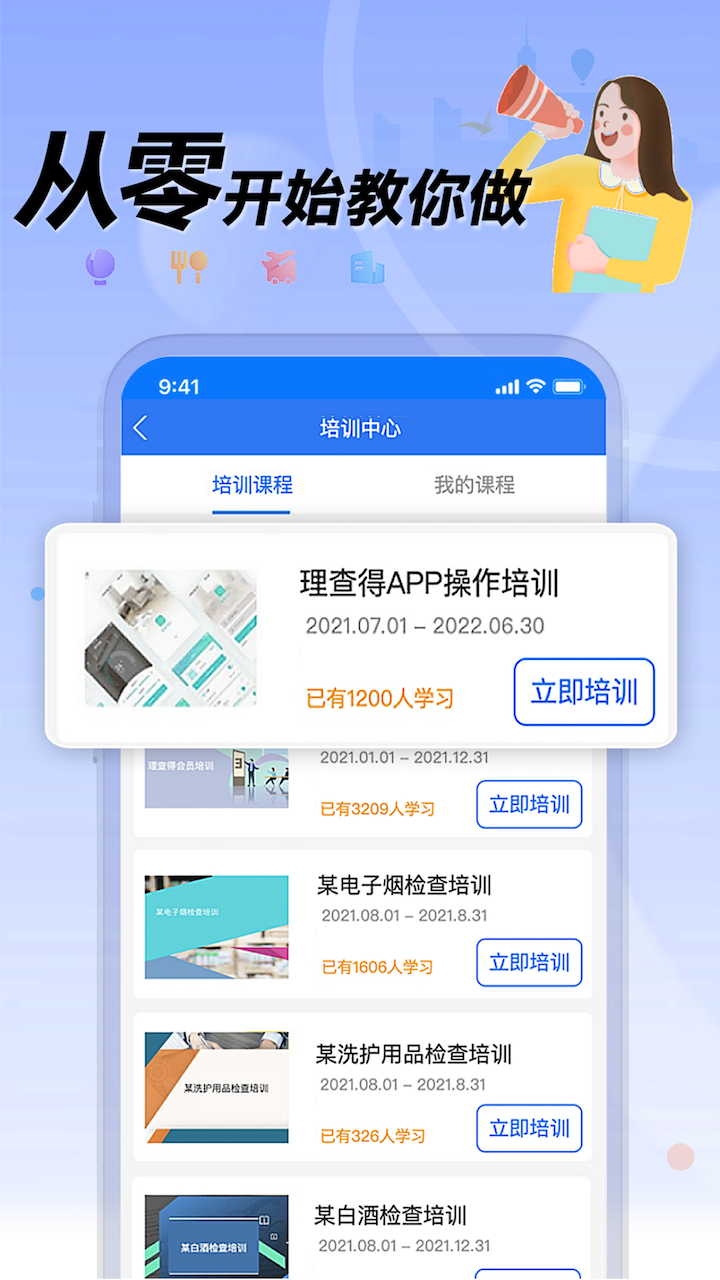Select the blue buildings icon in the icon row
The height and width of the screenshot is (1280, 720).
(366, 266)
